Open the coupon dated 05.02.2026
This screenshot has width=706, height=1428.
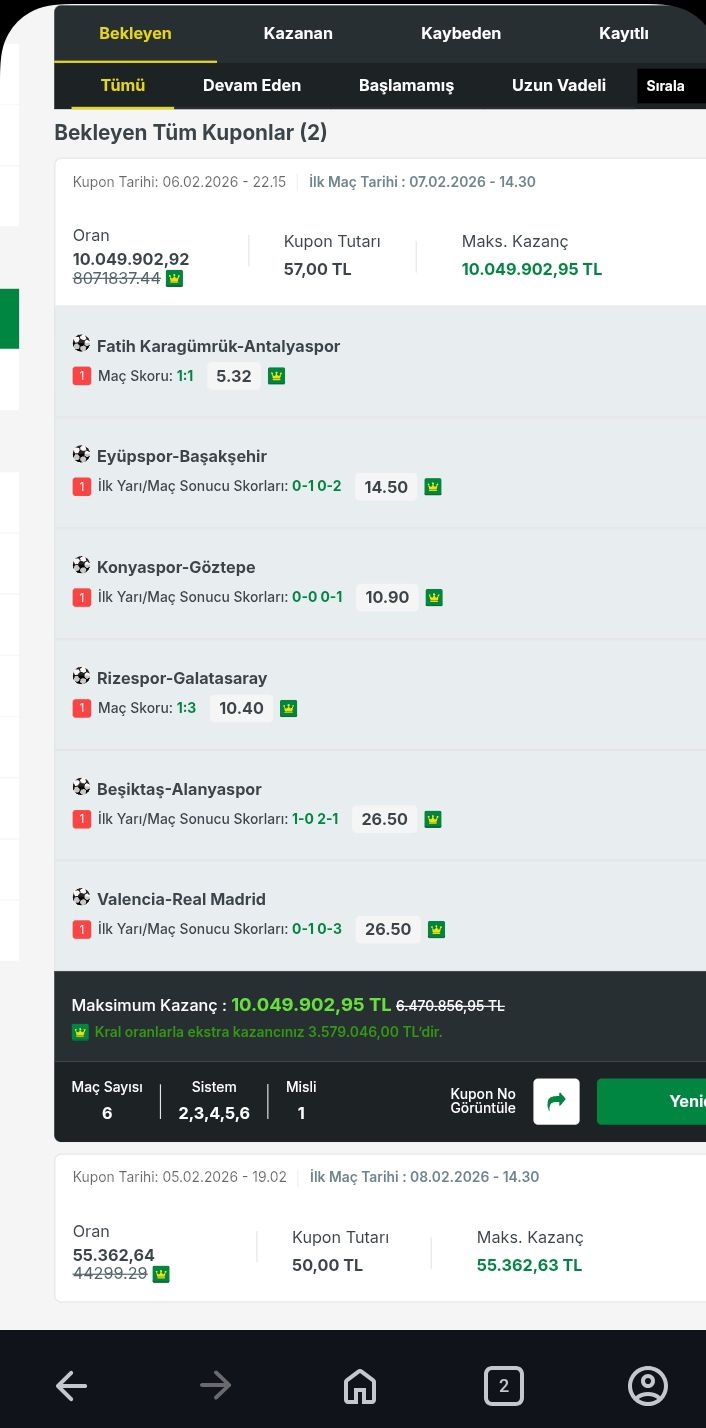click(380, 1228)
